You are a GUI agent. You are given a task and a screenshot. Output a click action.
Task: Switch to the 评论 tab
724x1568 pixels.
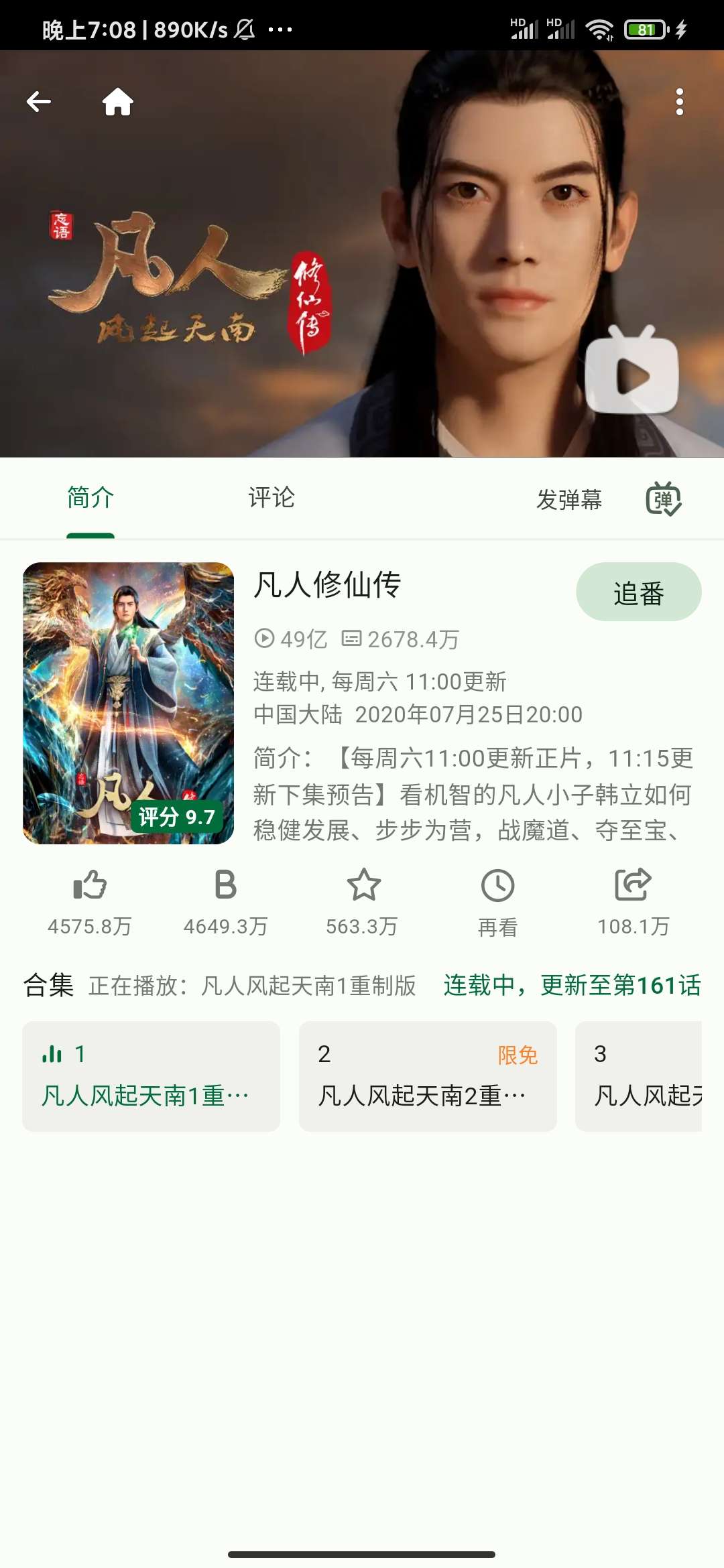pyautogui.click(x=271, y=498)
